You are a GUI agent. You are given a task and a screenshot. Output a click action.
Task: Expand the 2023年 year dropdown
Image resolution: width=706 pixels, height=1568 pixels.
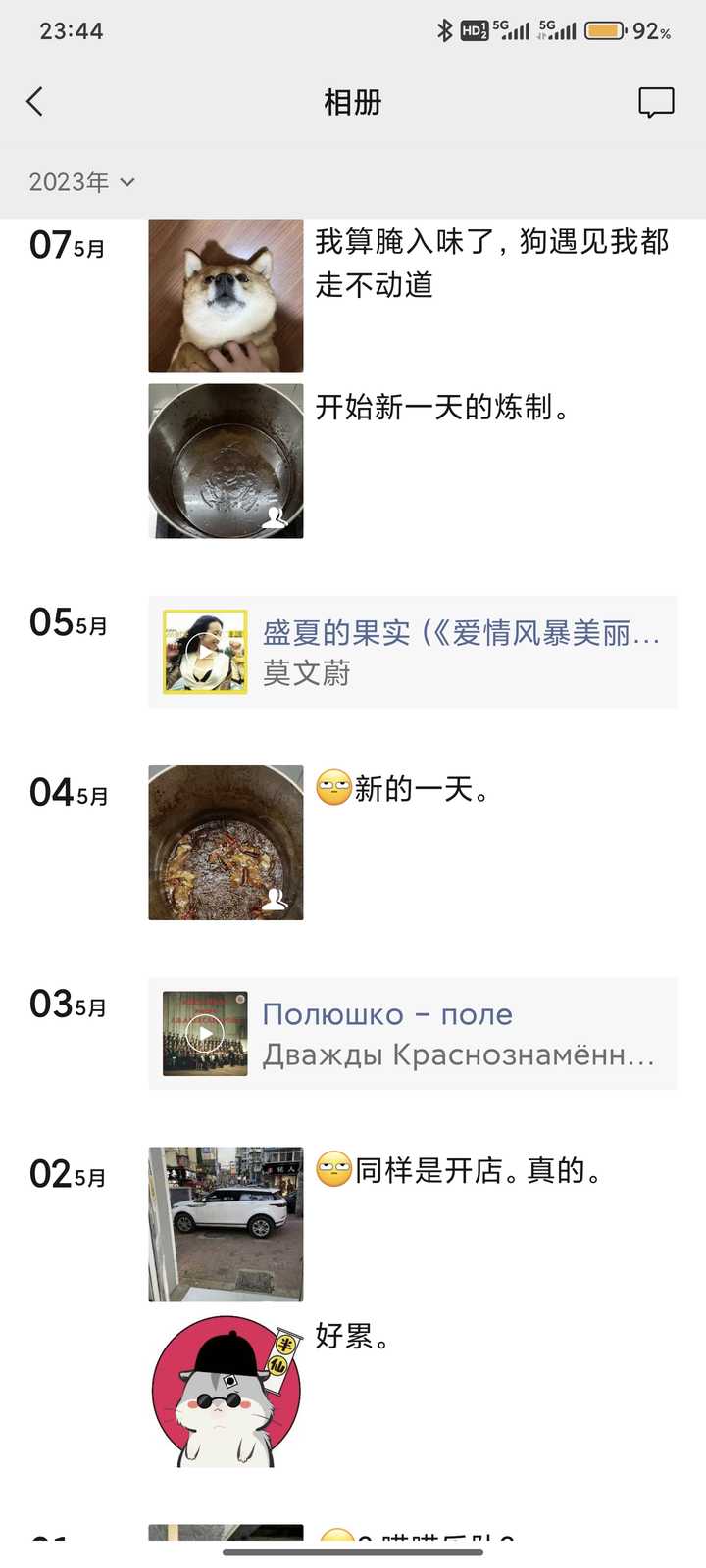(x=82, y=182)
